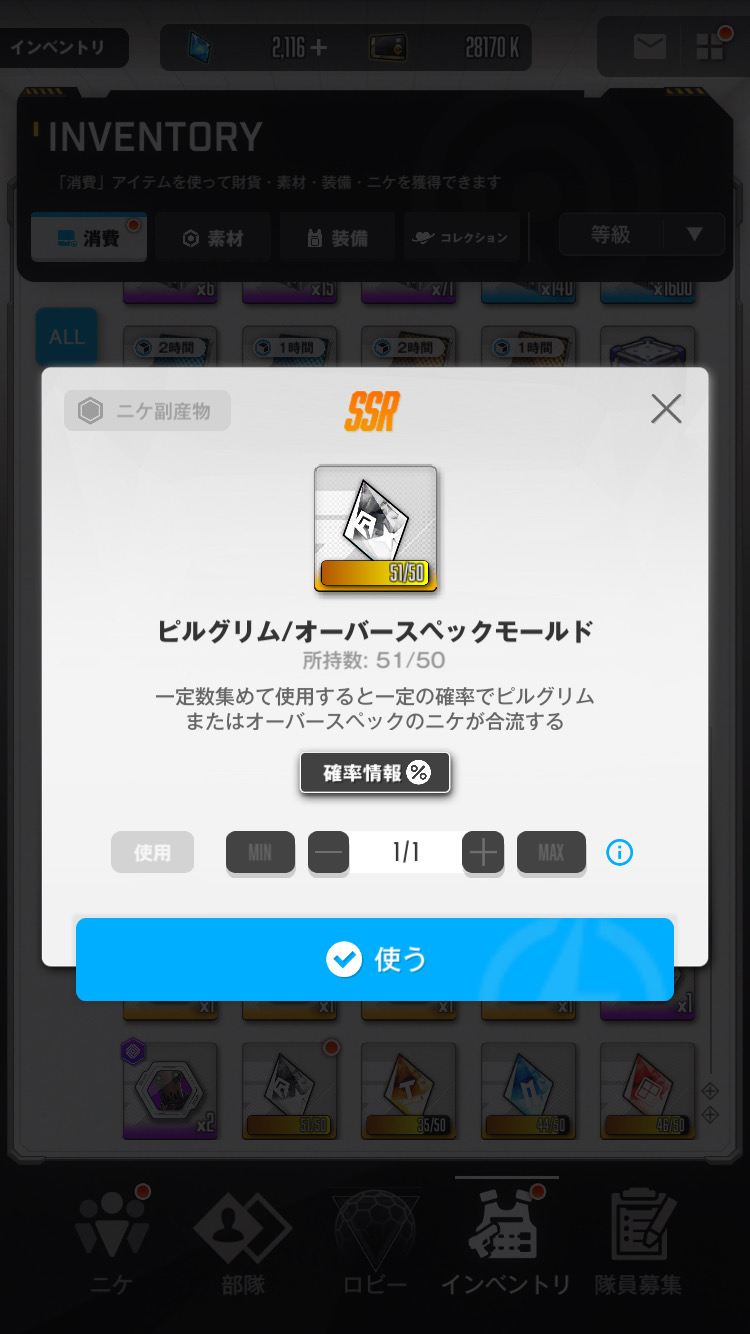Decrease the use quantity by one
This screenshot has height=1334, width=750.
(328, 853)
